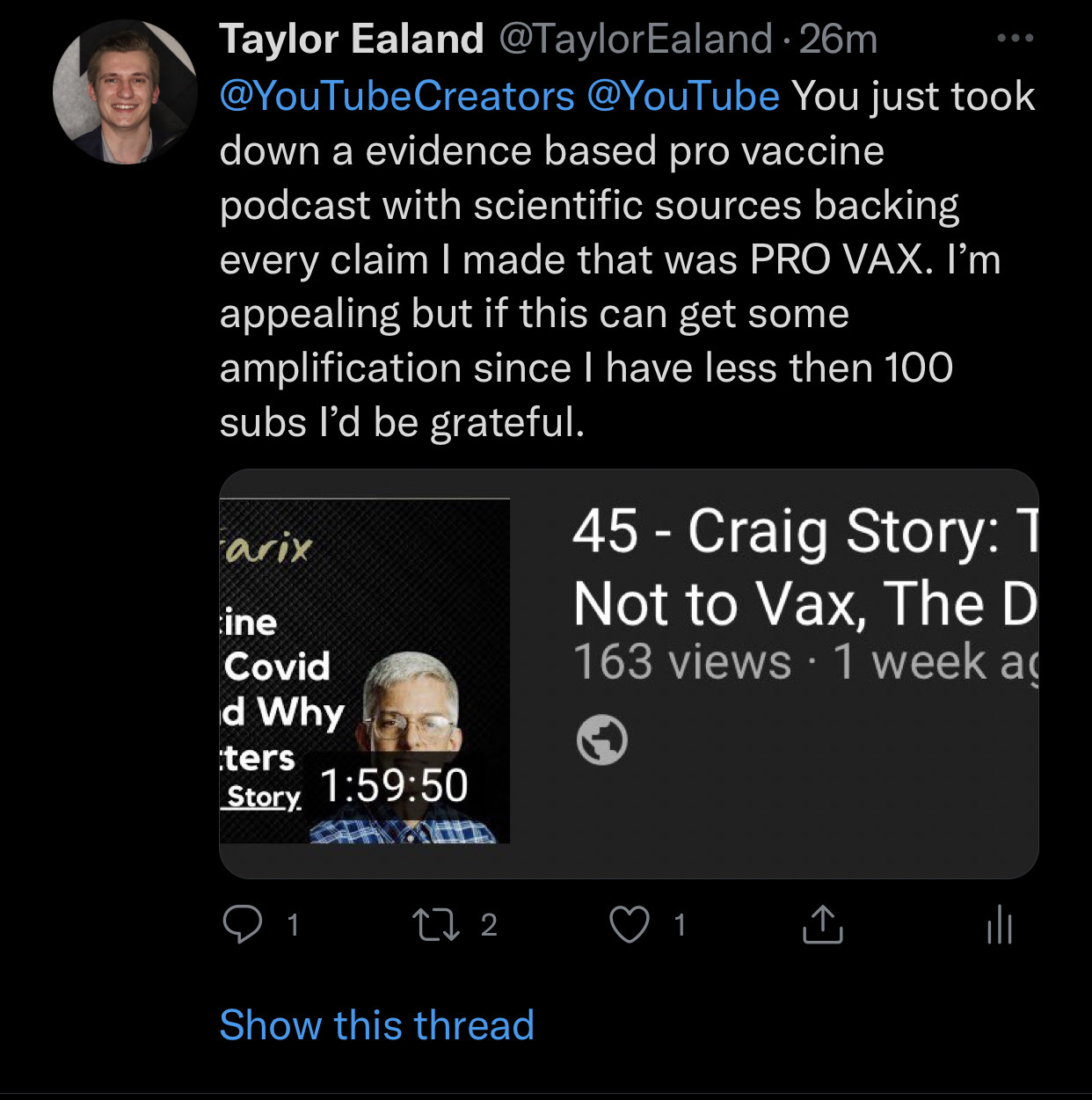Viewport: 1092px width, 1100px height.
Task: Open the @YouTube mention
Action: tap(682, 96)
